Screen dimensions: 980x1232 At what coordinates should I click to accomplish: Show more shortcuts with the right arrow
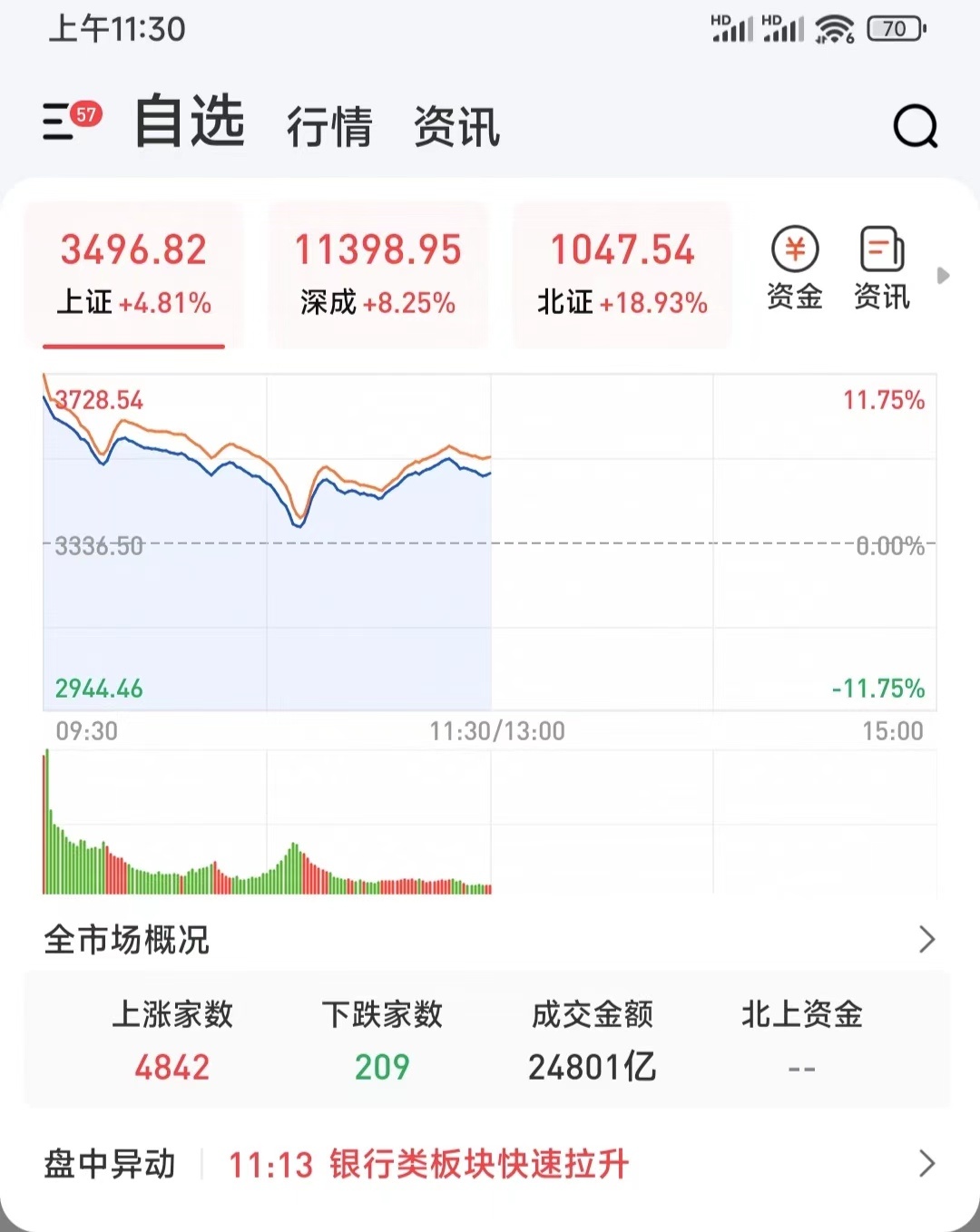(943, 275)
